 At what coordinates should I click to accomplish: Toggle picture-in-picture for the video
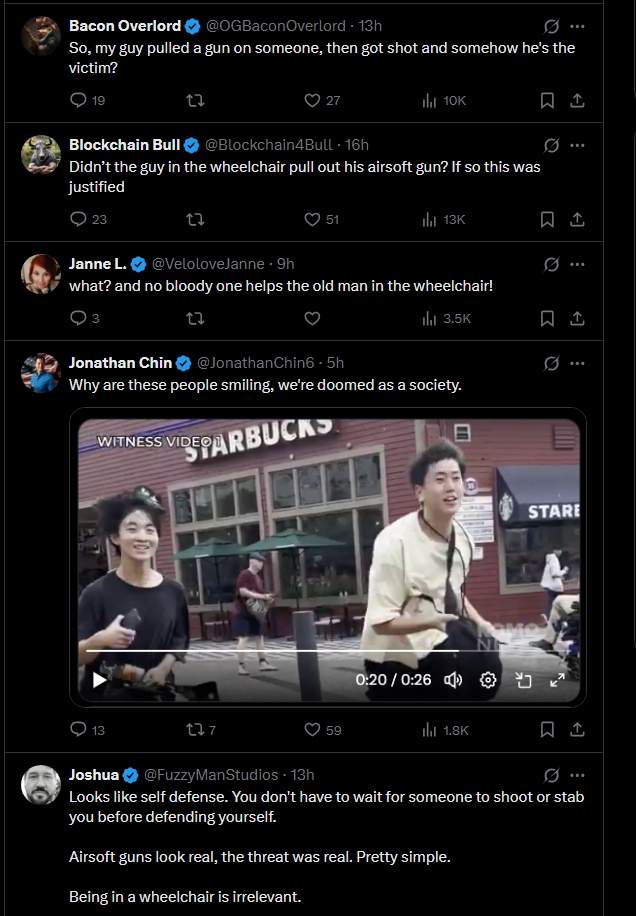[x=523, y=680]
